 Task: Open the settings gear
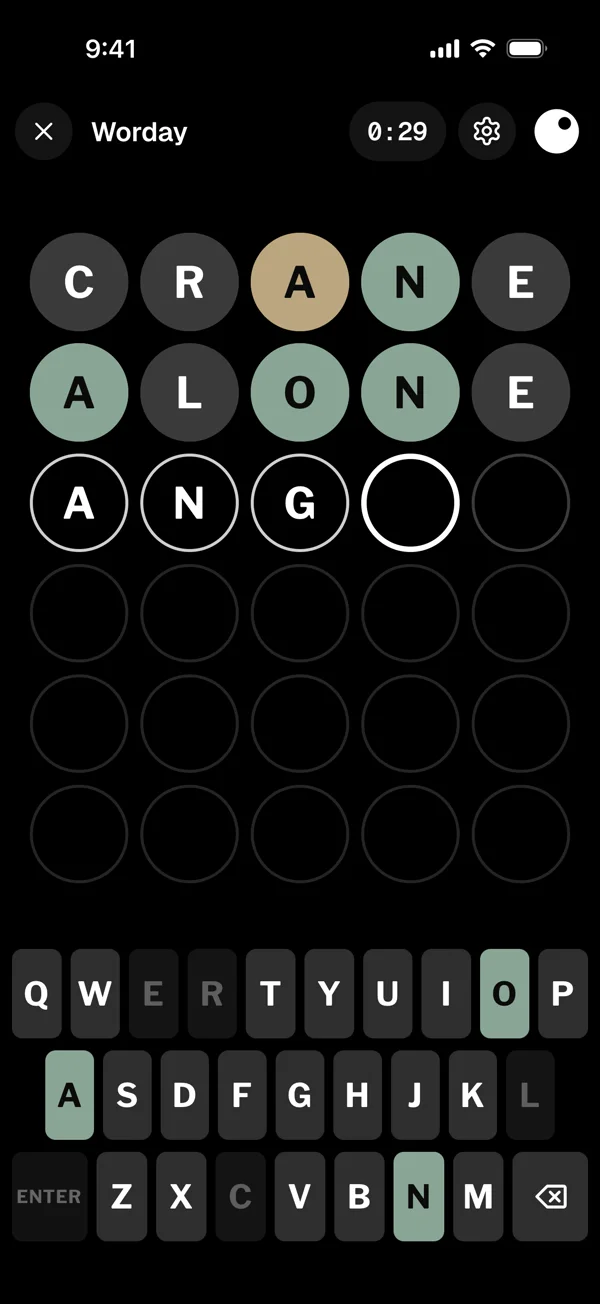(487, 131)
